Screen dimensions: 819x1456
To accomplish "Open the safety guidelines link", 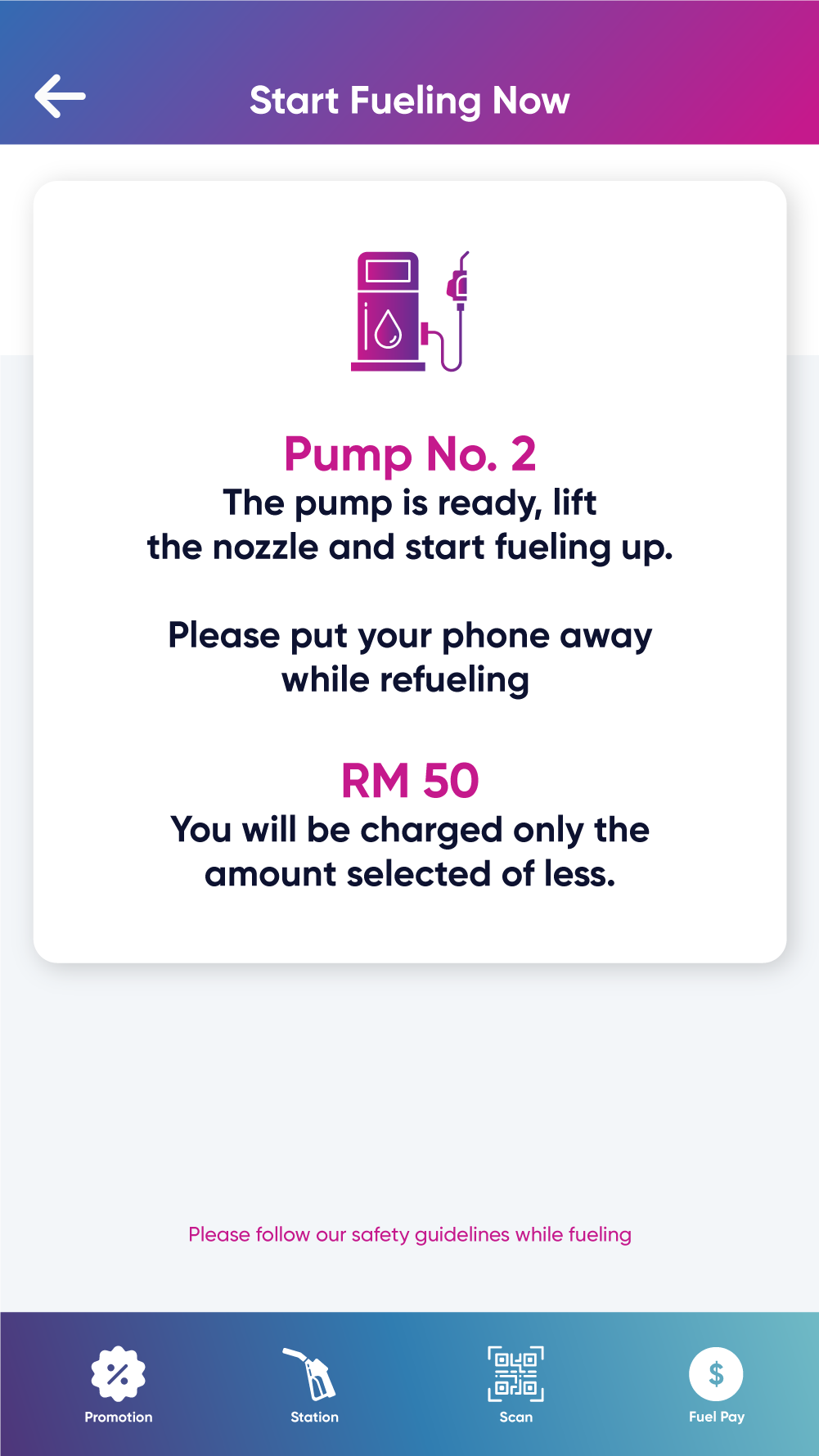I will pyautogui.click(x=410, y=1234).
